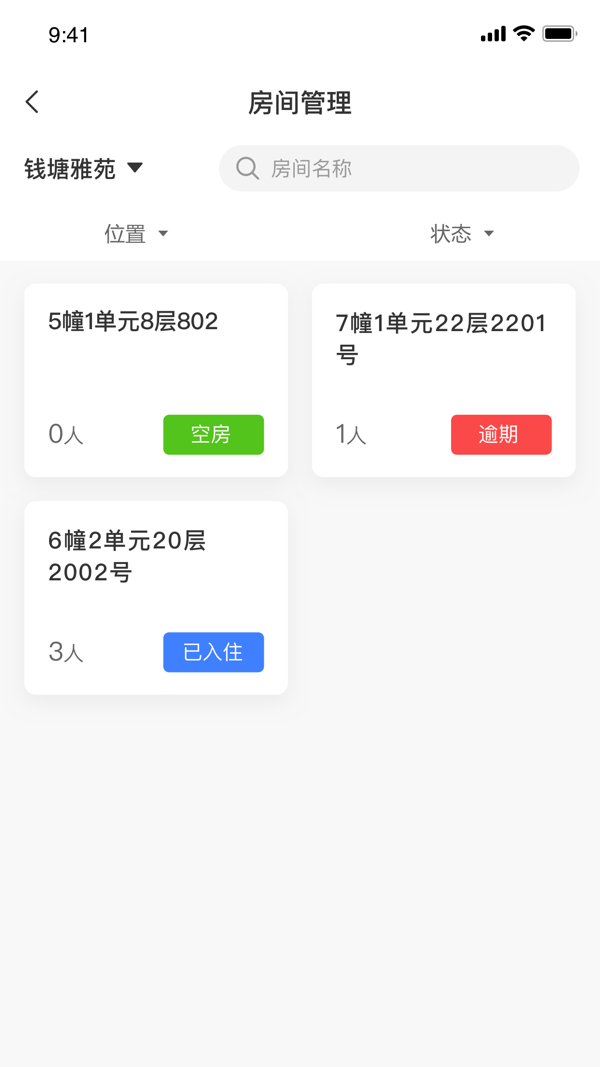The height and width of the screenshot is (1067, 600).
Task: Go back from 房间管理 page
Action: (32, 102)
